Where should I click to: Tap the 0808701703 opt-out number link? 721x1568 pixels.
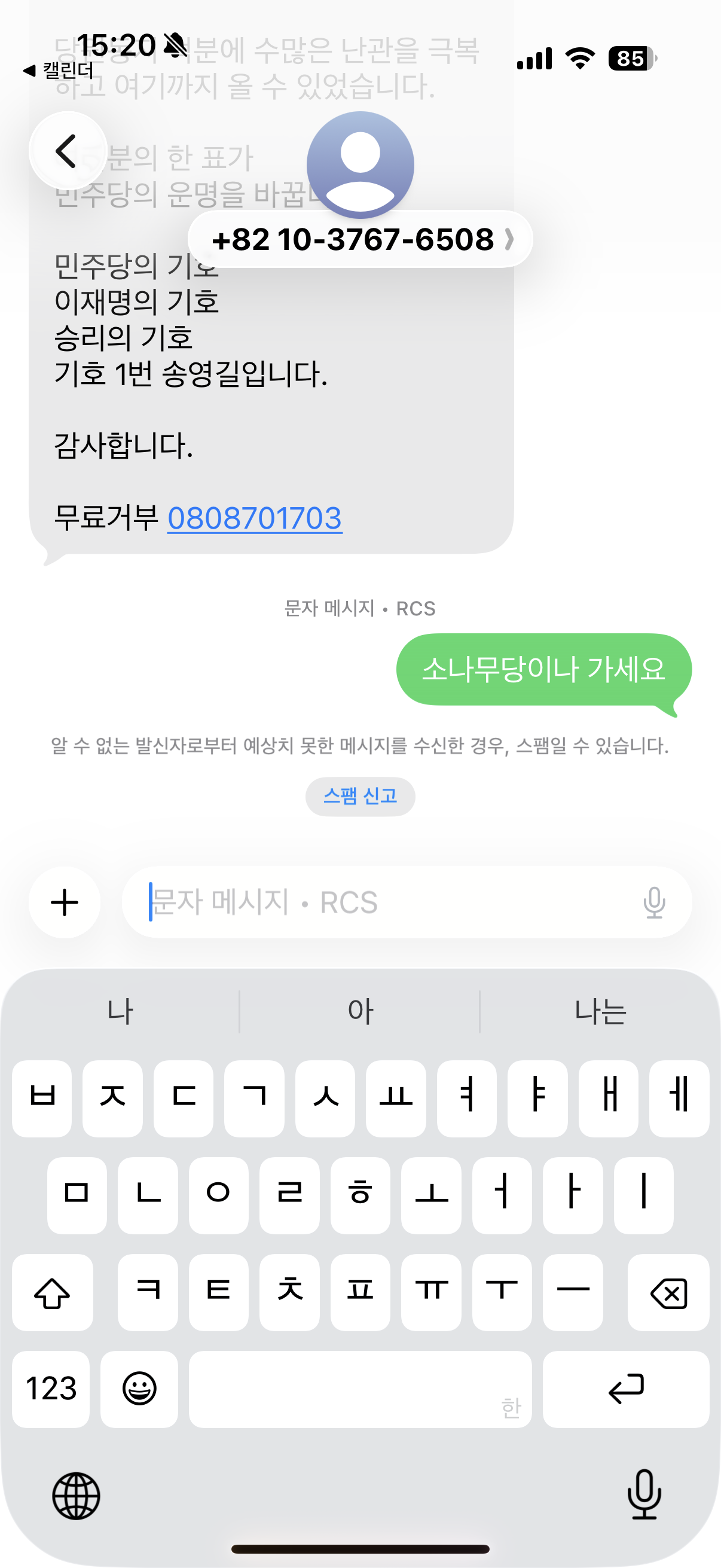(255, 518)
